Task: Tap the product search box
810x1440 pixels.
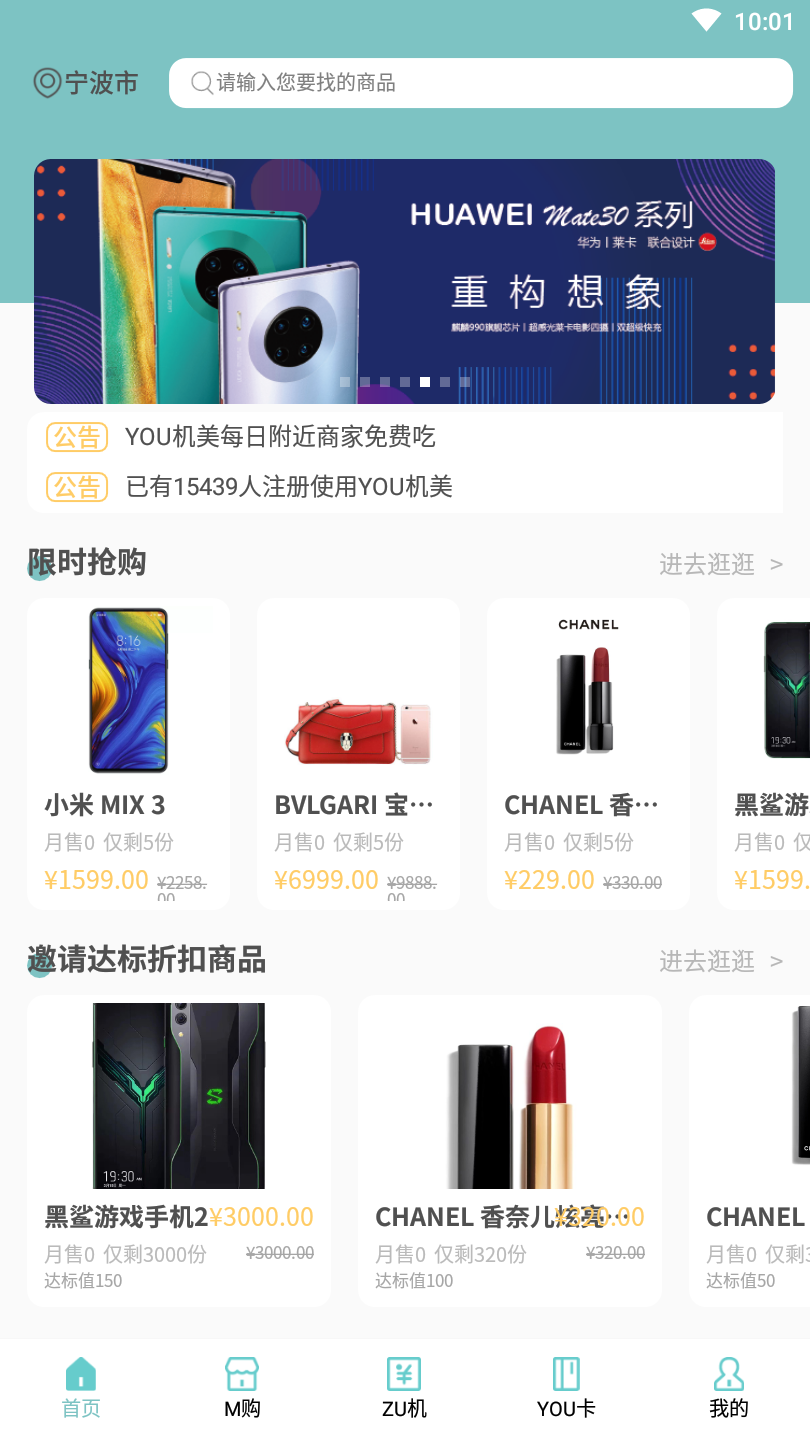Action: pyautogui.click(x=480, y=83)
